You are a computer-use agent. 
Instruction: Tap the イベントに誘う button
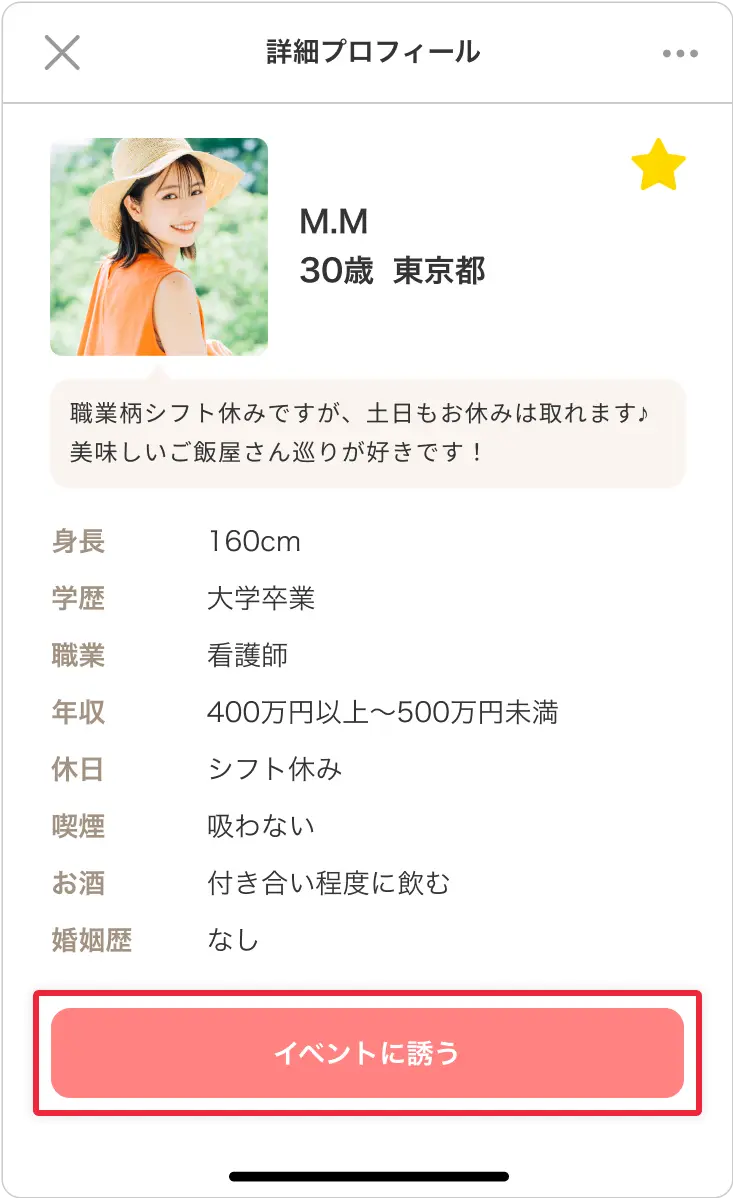tap(367, 1053)
